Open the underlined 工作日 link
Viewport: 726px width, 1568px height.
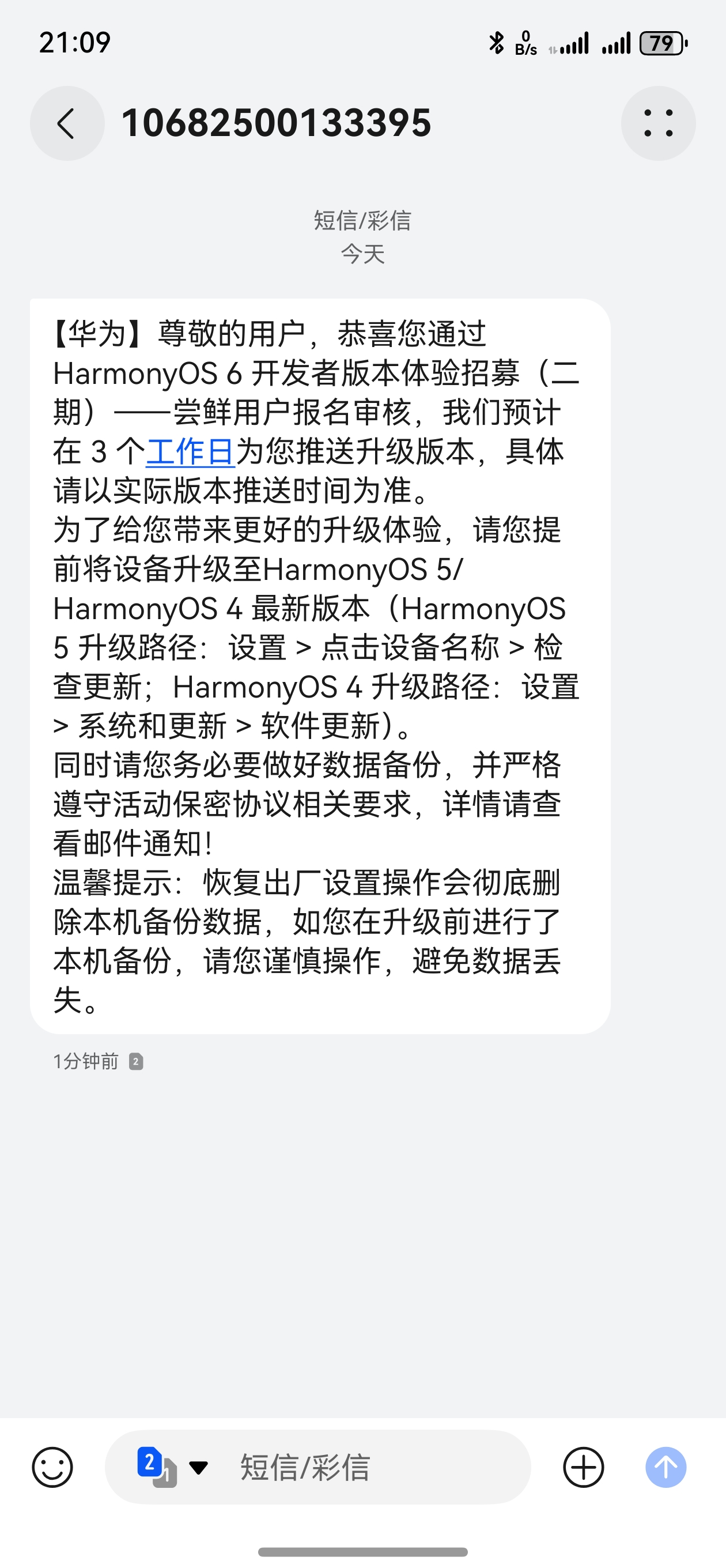[190, 453]
